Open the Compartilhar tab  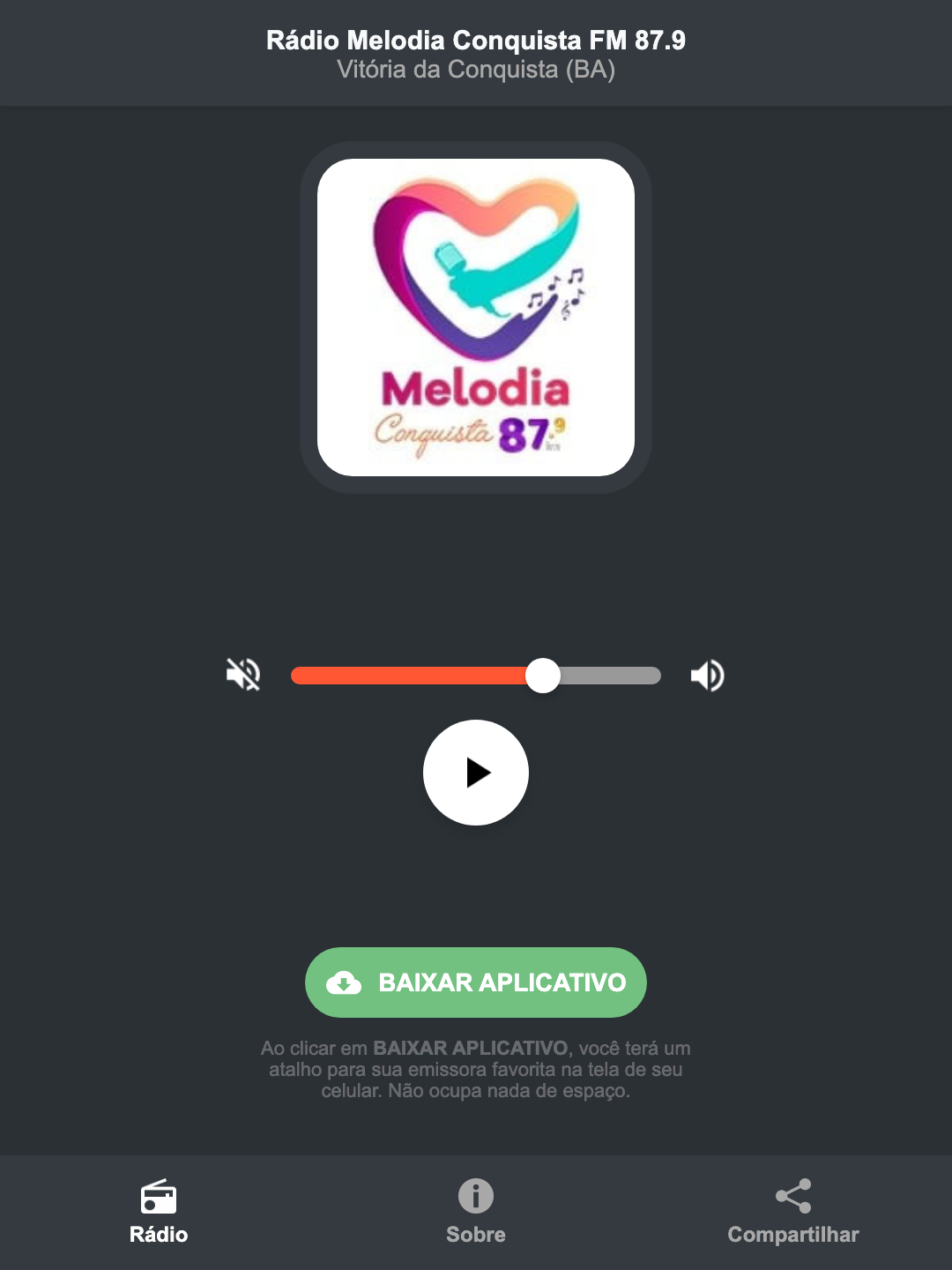click(x=792, y=1213)
